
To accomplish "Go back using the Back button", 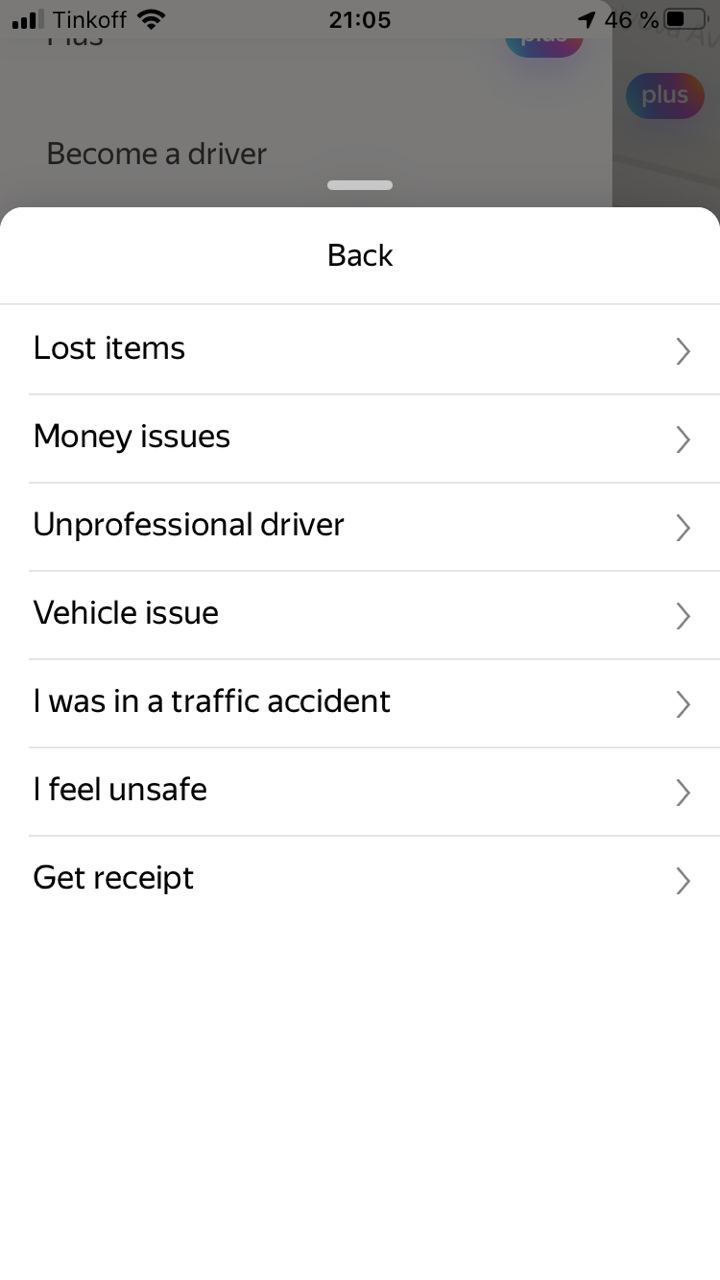I will click(360, 256).
